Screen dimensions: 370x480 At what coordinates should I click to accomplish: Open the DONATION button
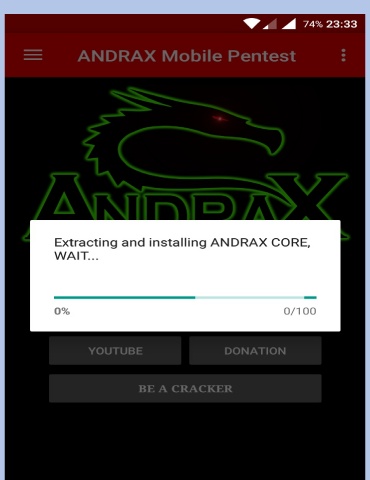click(x=255, y=351)
